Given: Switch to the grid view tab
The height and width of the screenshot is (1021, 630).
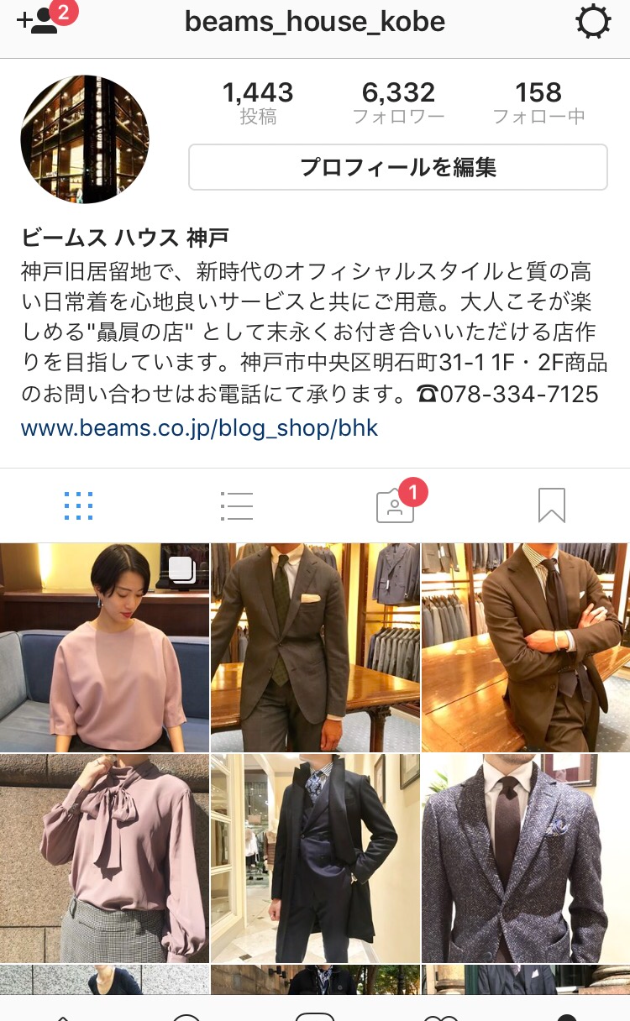Looking at the screenshot, I should [78, 506].
